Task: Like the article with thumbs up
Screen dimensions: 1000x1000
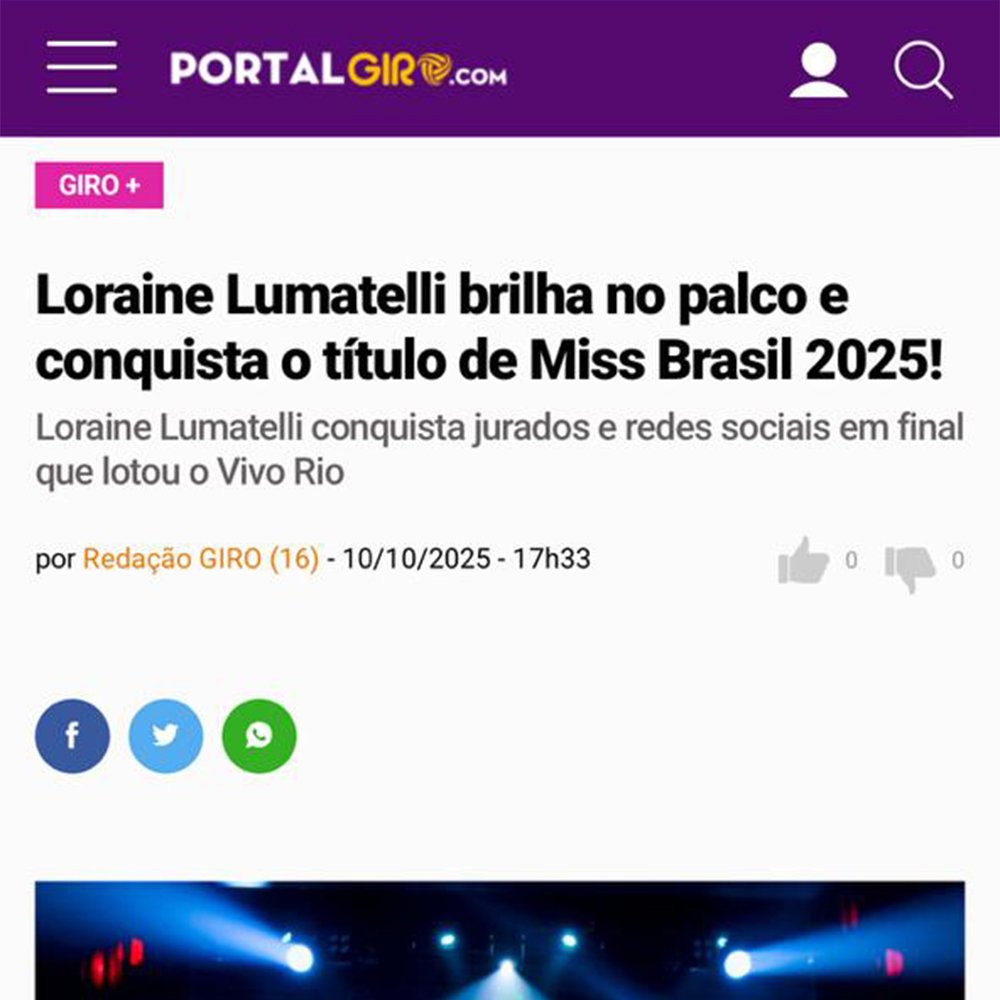Action: coord(804,561)
